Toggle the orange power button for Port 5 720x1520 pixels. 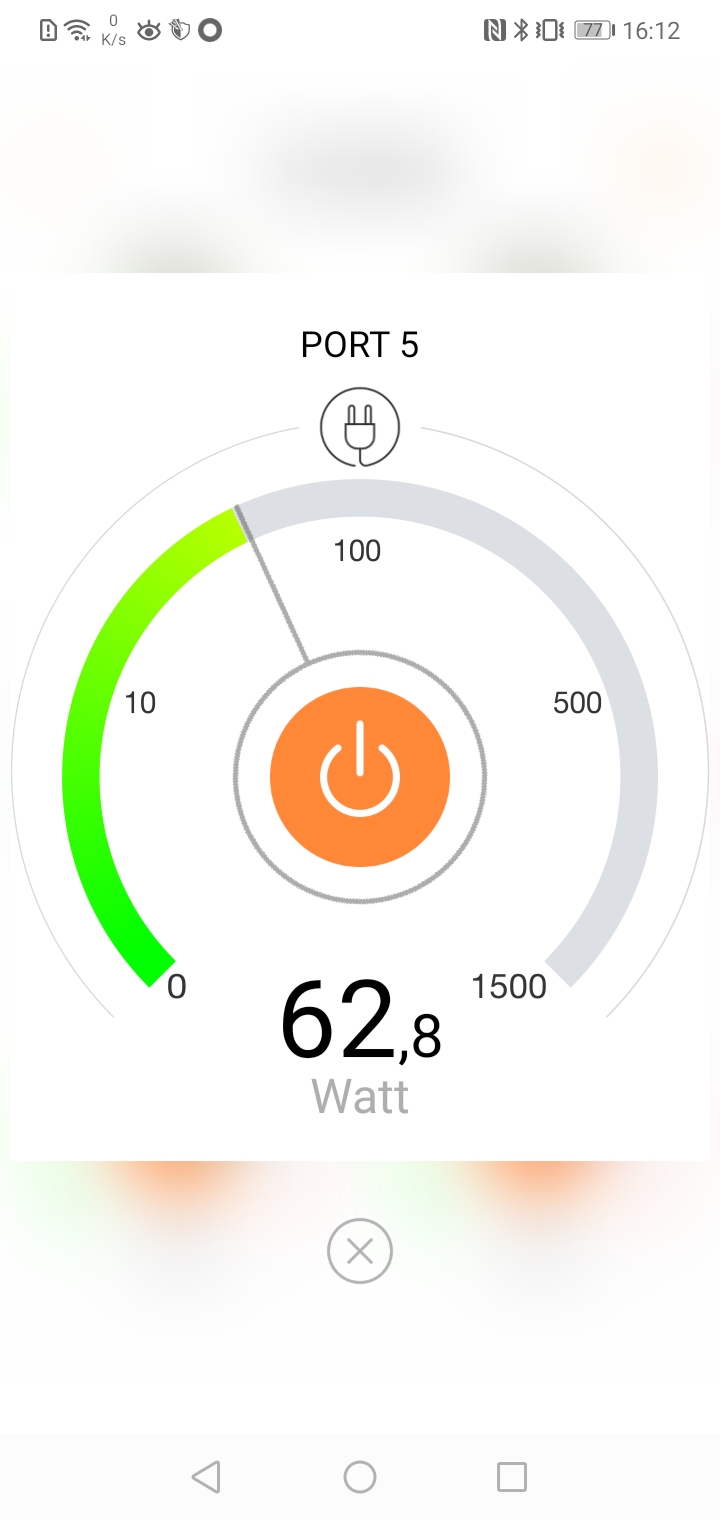click(x=360, y=776)
